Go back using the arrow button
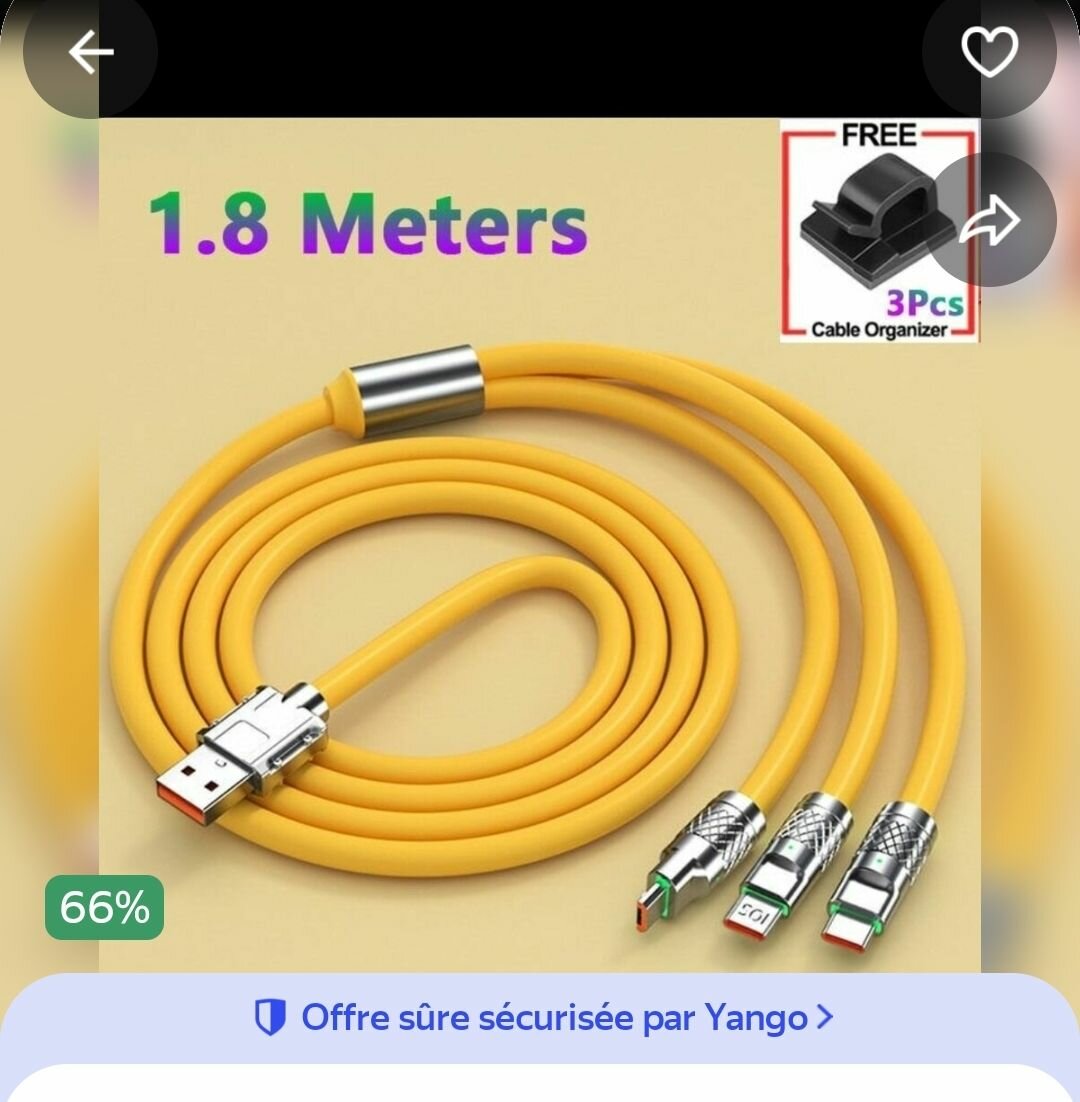The image size is (1080, 1102). coord(90,52)
